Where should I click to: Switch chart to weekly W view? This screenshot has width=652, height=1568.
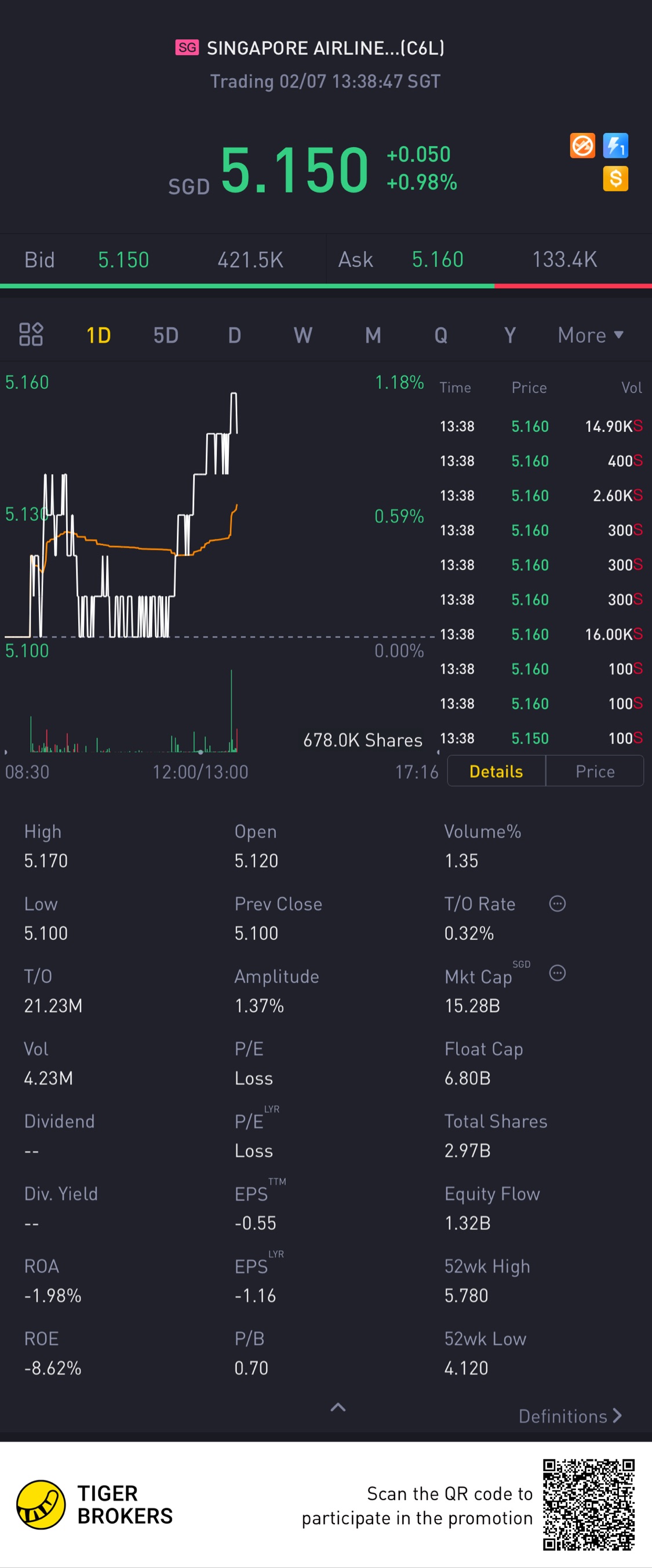click(303, 335)
